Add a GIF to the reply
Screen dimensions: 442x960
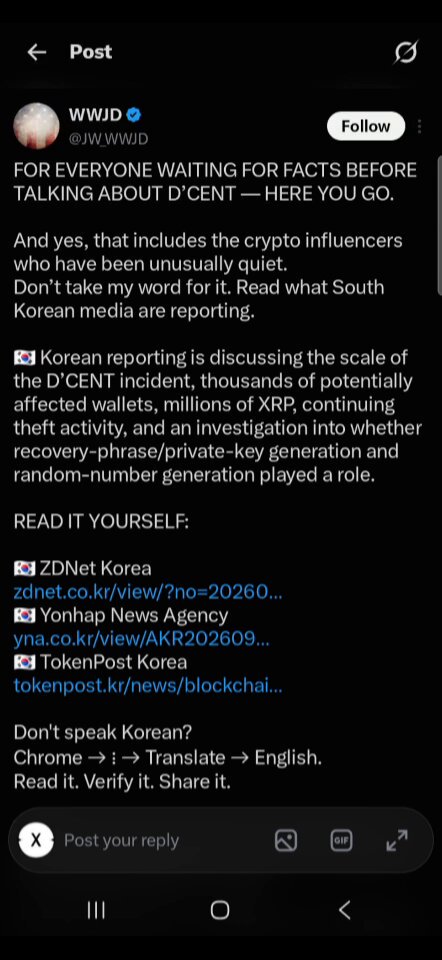click(341, 841)
